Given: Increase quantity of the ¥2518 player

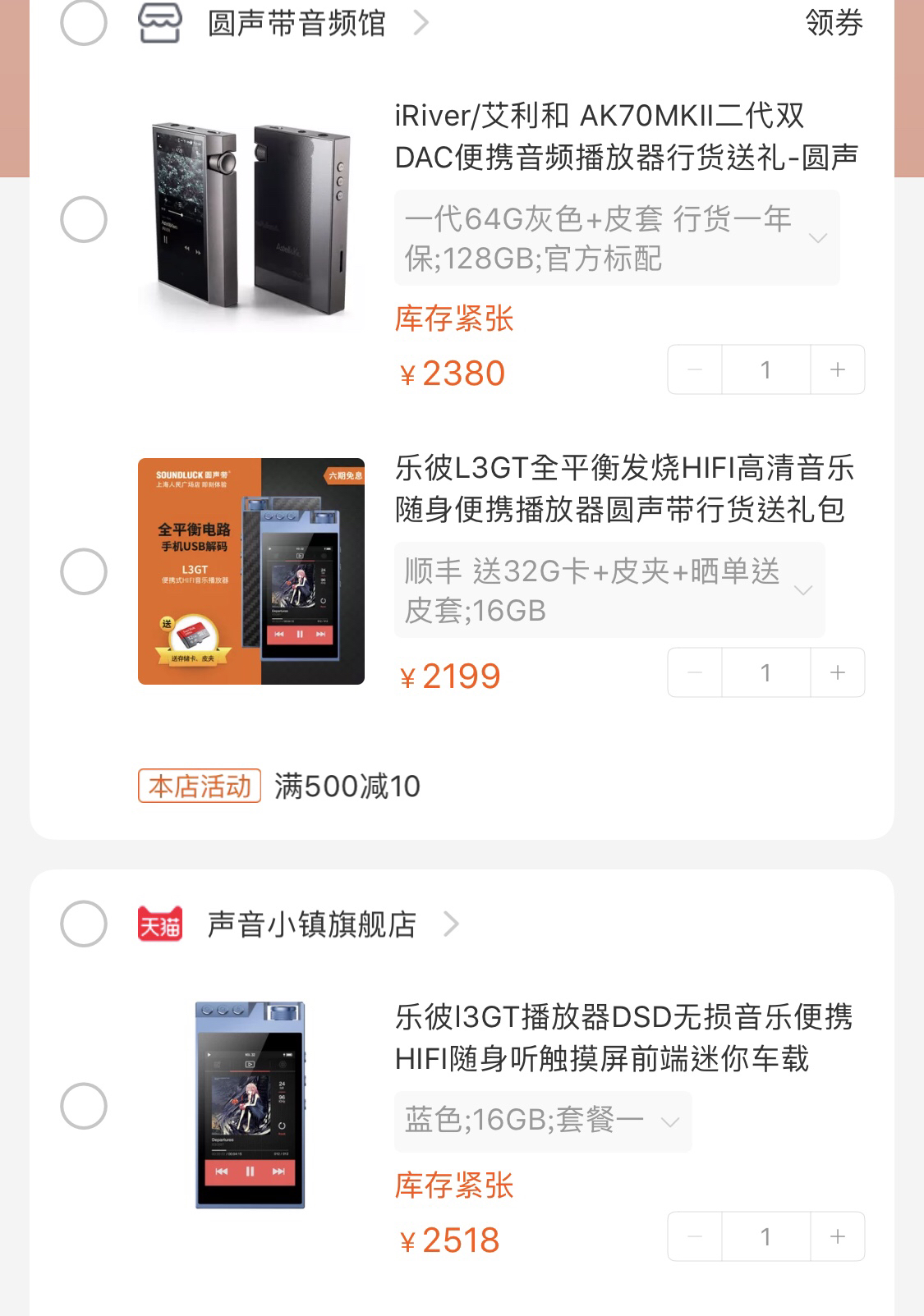Looking at the screenshot, I should (x=837, y=1237).
